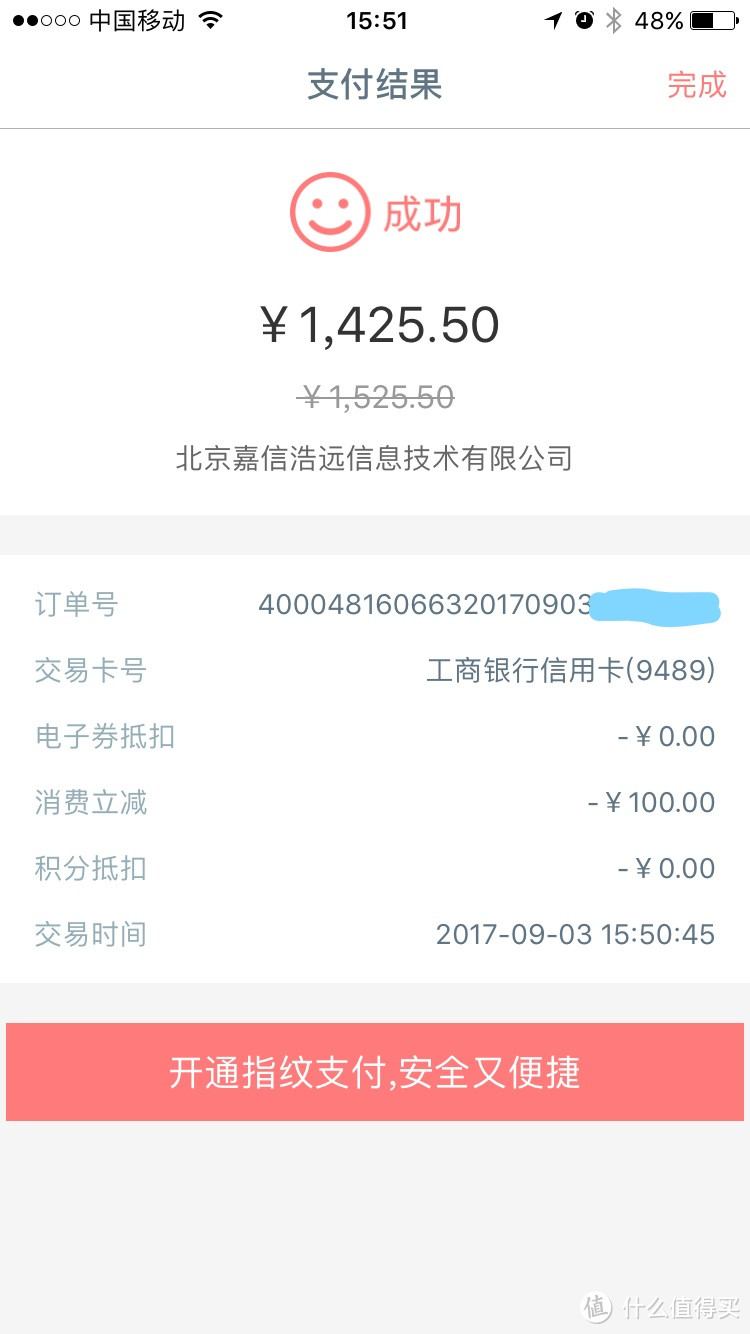Tap the 支付结果 title bar
The width and height of the screenshot is (750, 1334).
375,87
